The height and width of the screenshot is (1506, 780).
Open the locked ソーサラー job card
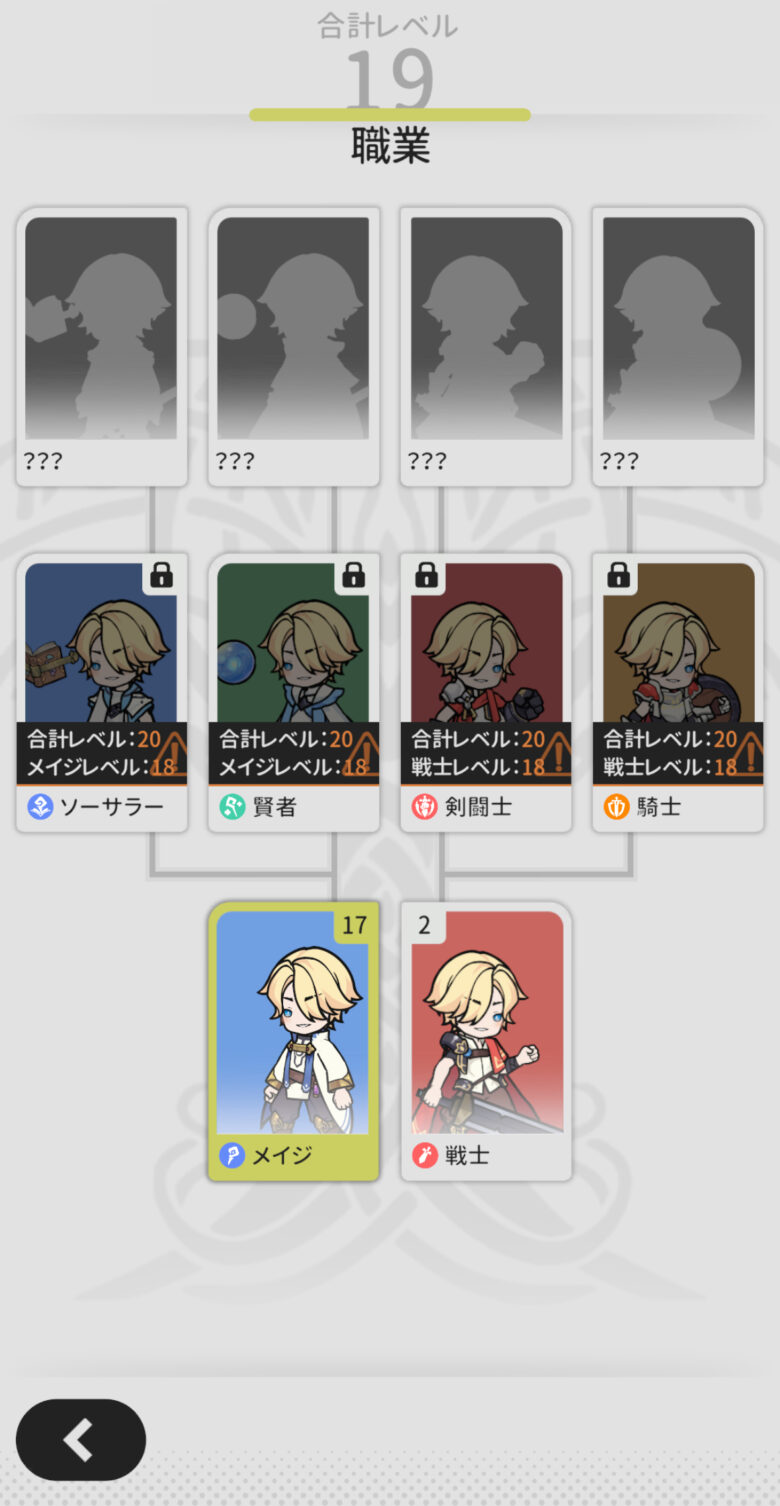(101, 690)
